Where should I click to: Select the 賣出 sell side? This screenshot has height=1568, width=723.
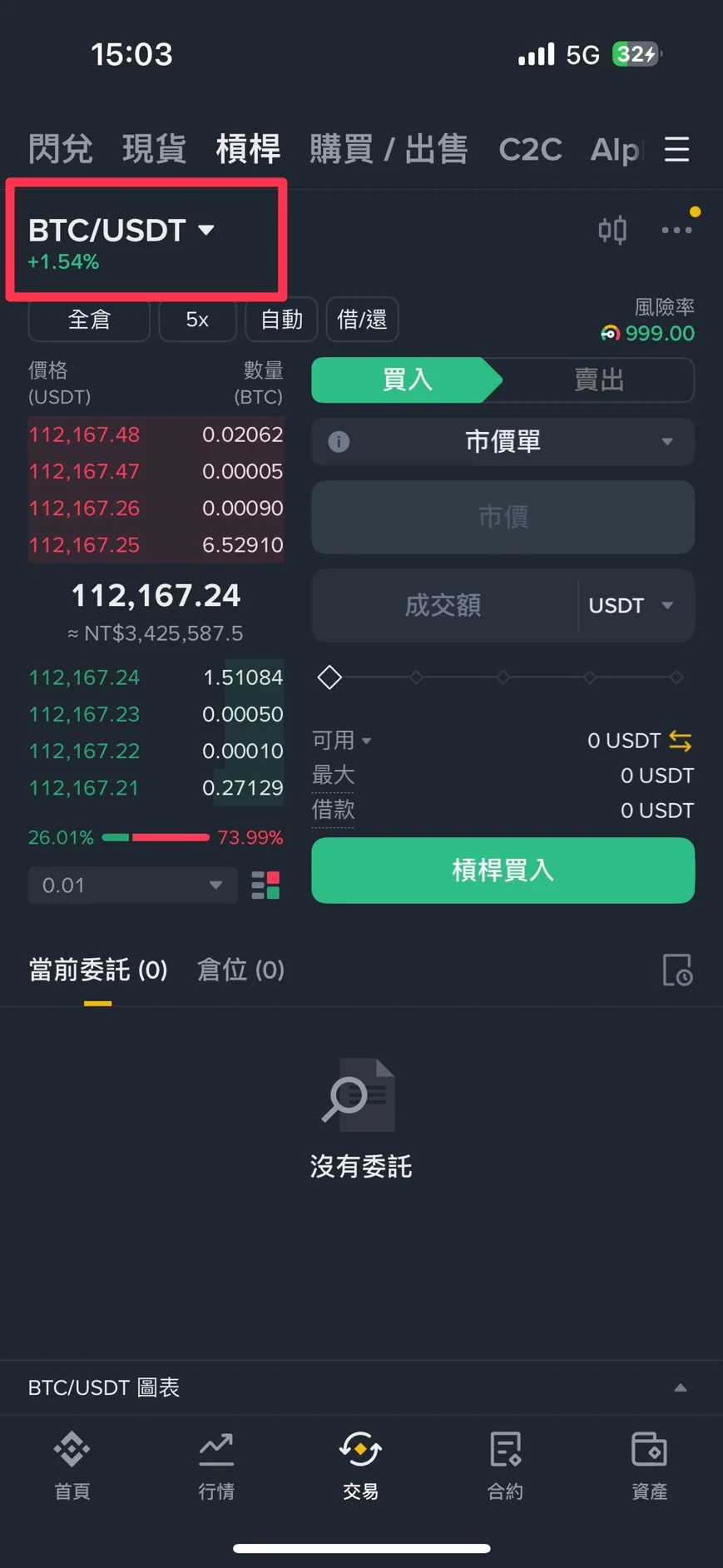(x=598, y=380)
